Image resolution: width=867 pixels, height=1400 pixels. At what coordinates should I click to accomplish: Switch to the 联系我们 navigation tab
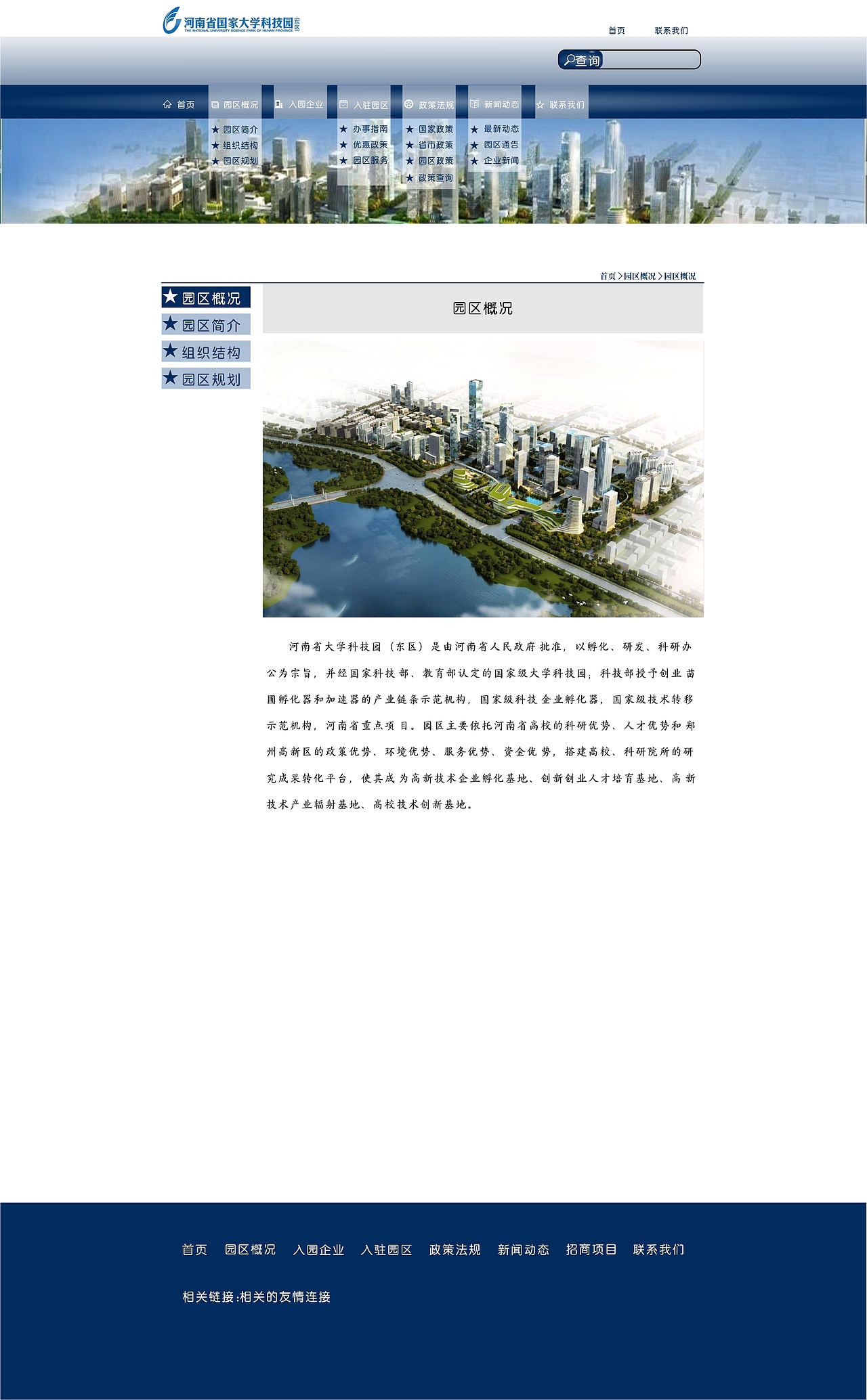tap(563, 104)
